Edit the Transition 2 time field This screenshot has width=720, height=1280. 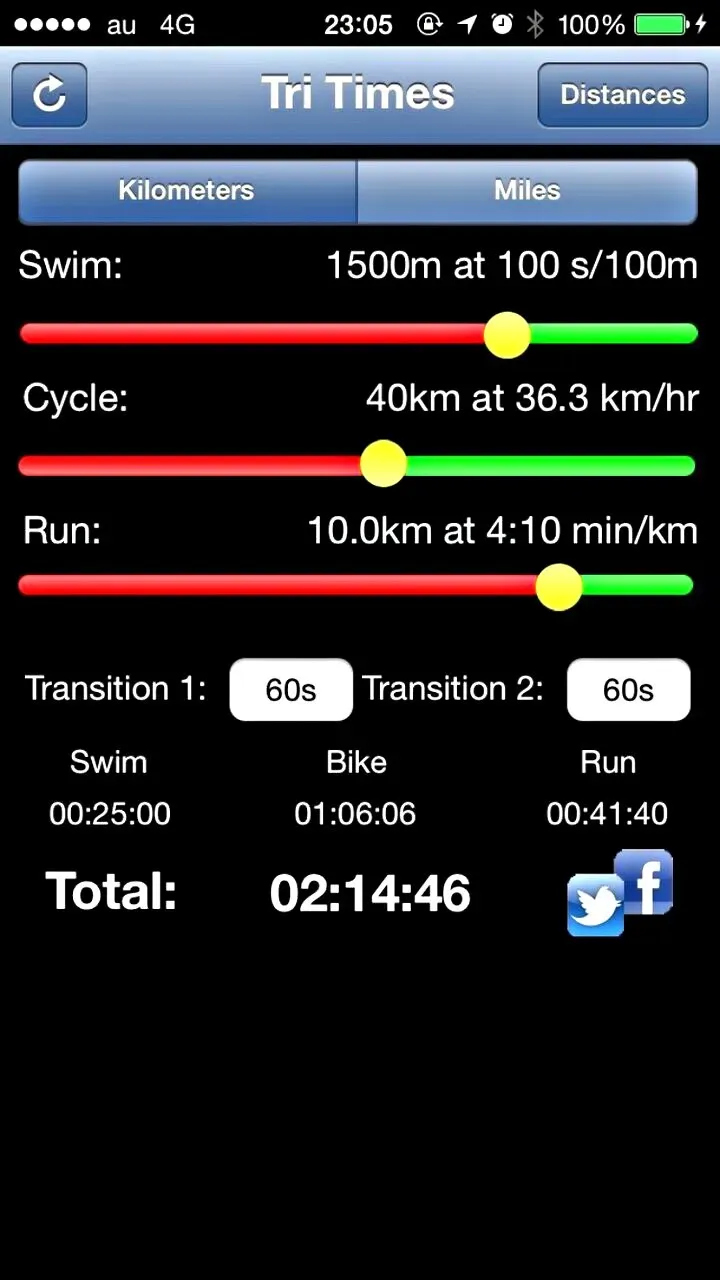628,690
